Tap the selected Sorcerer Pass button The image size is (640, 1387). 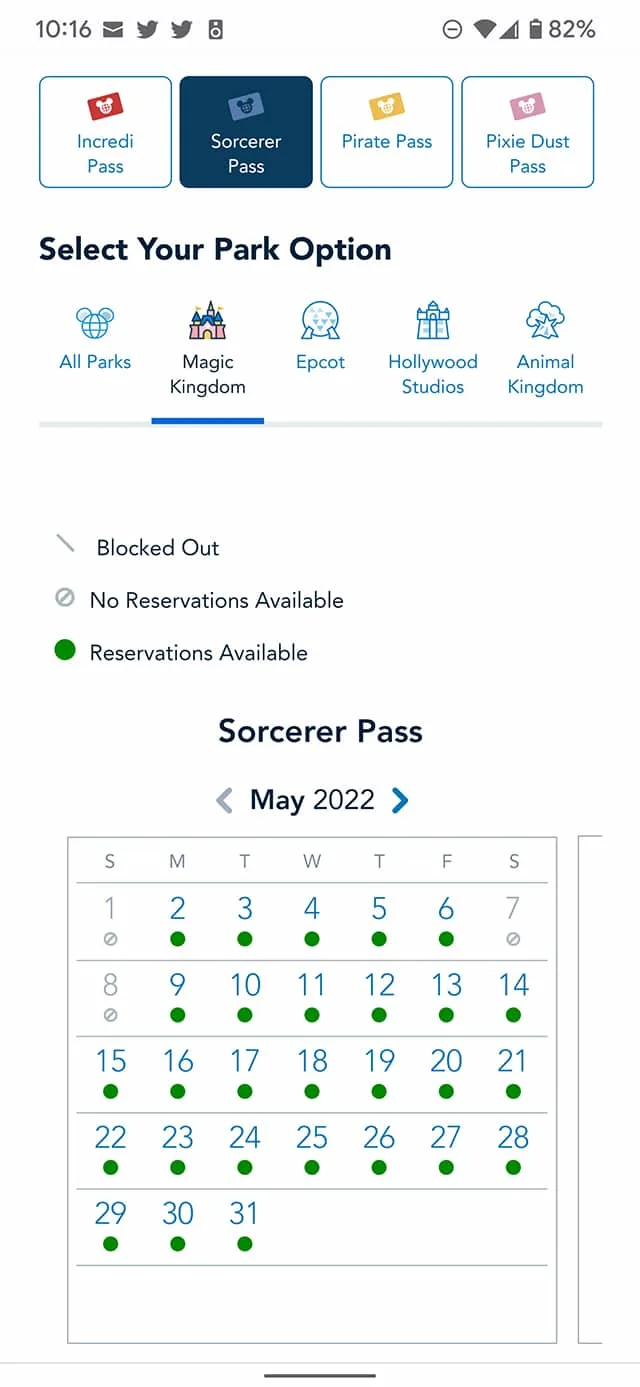pyautogui.click(x=246, y=132)
